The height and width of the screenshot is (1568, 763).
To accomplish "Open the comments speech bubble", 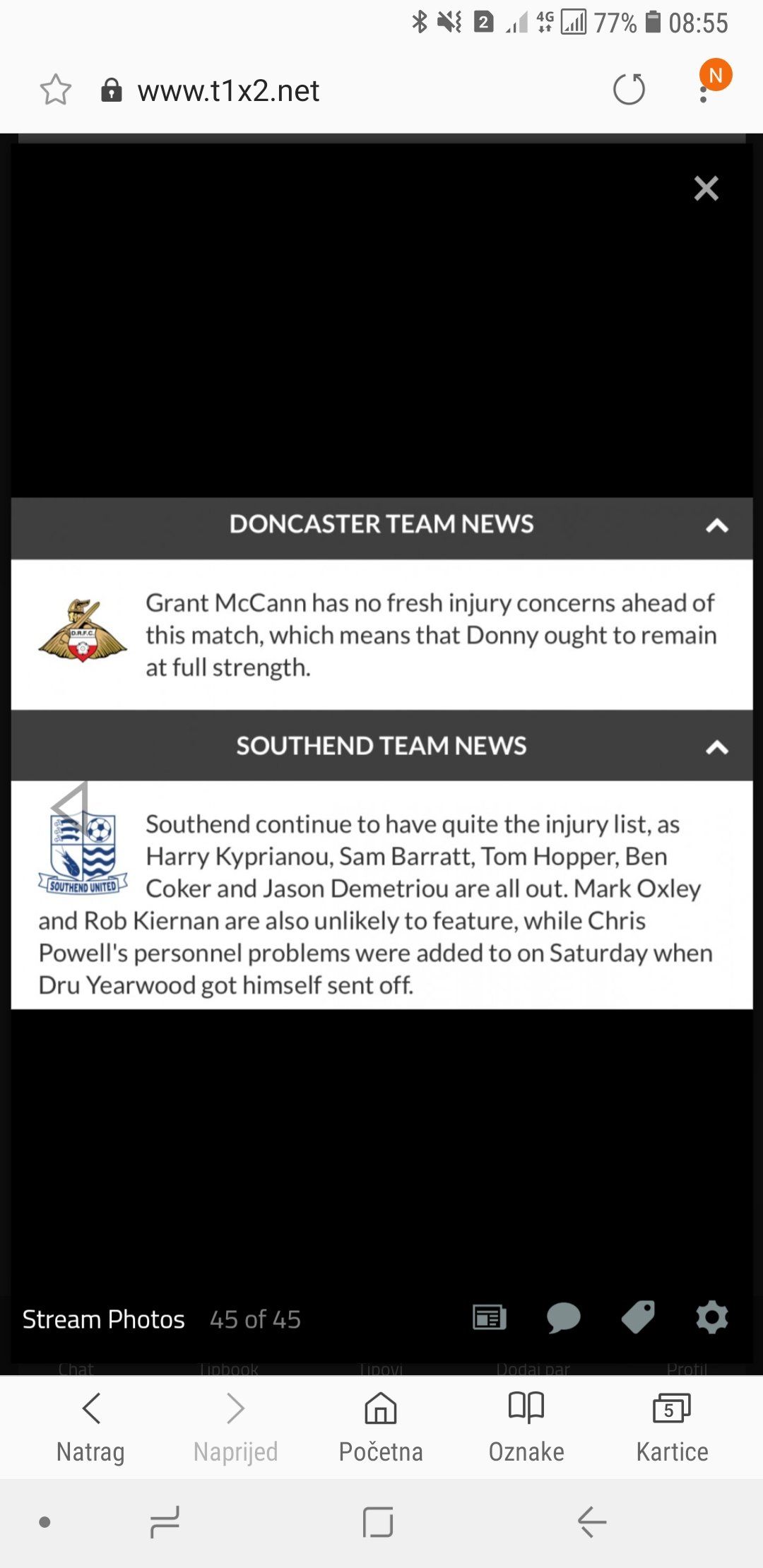I will point(563,1318).
